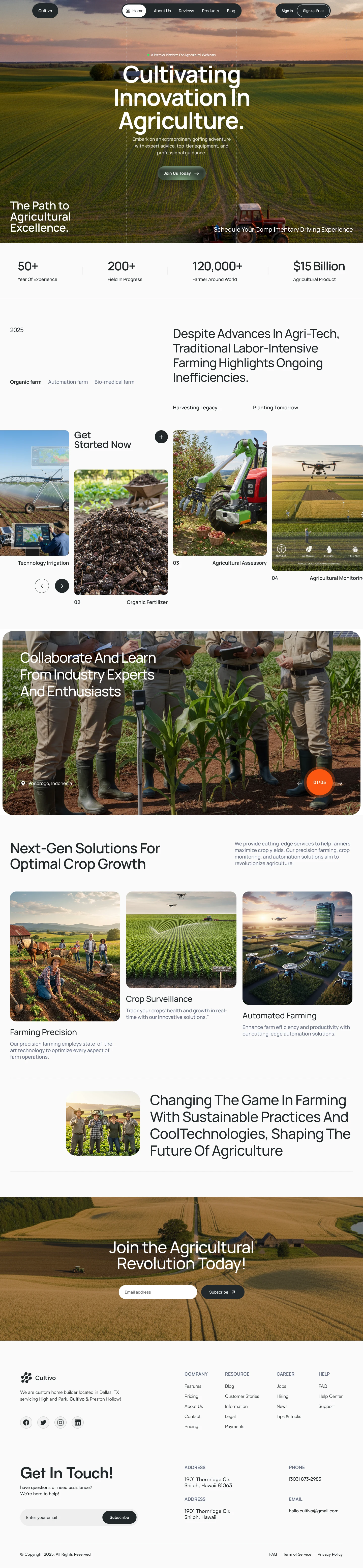
Task: Open the Blog nav link
Action: 231,11
